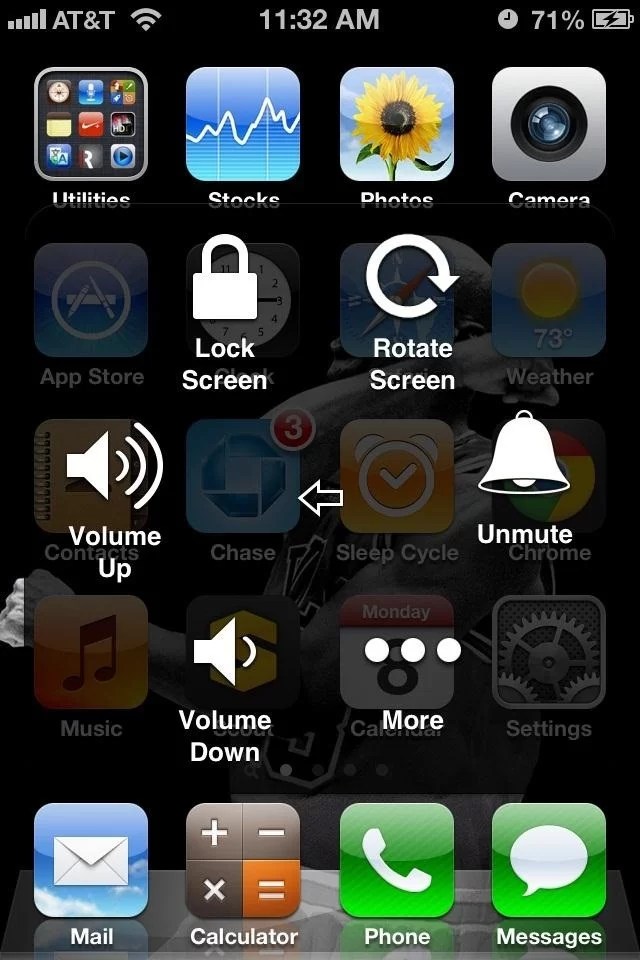Launch the Stocks app
The height and width of the screenshot is (960, 640).
[x=243, y=123]
